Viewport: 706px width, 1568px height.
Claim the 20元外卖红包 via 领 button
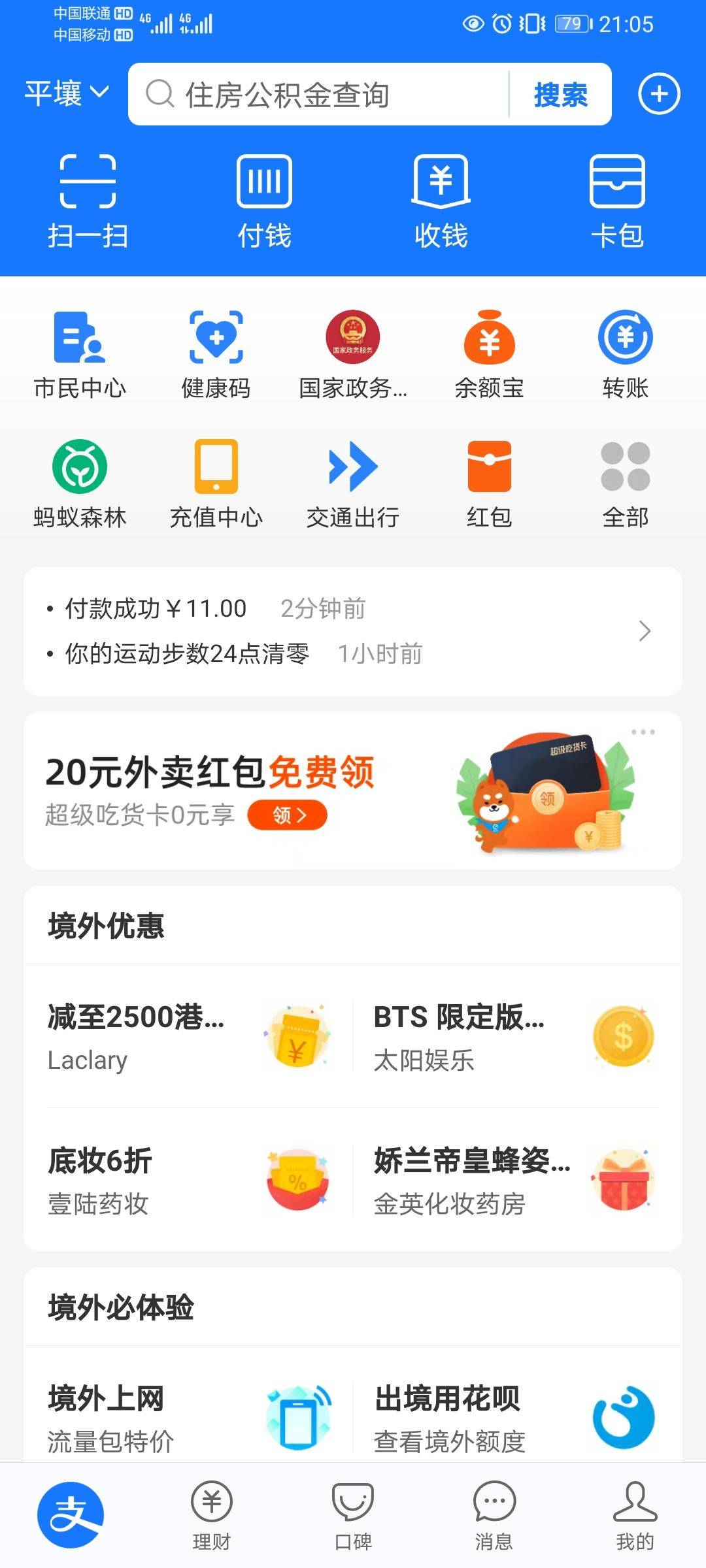[x=288, y=815]
